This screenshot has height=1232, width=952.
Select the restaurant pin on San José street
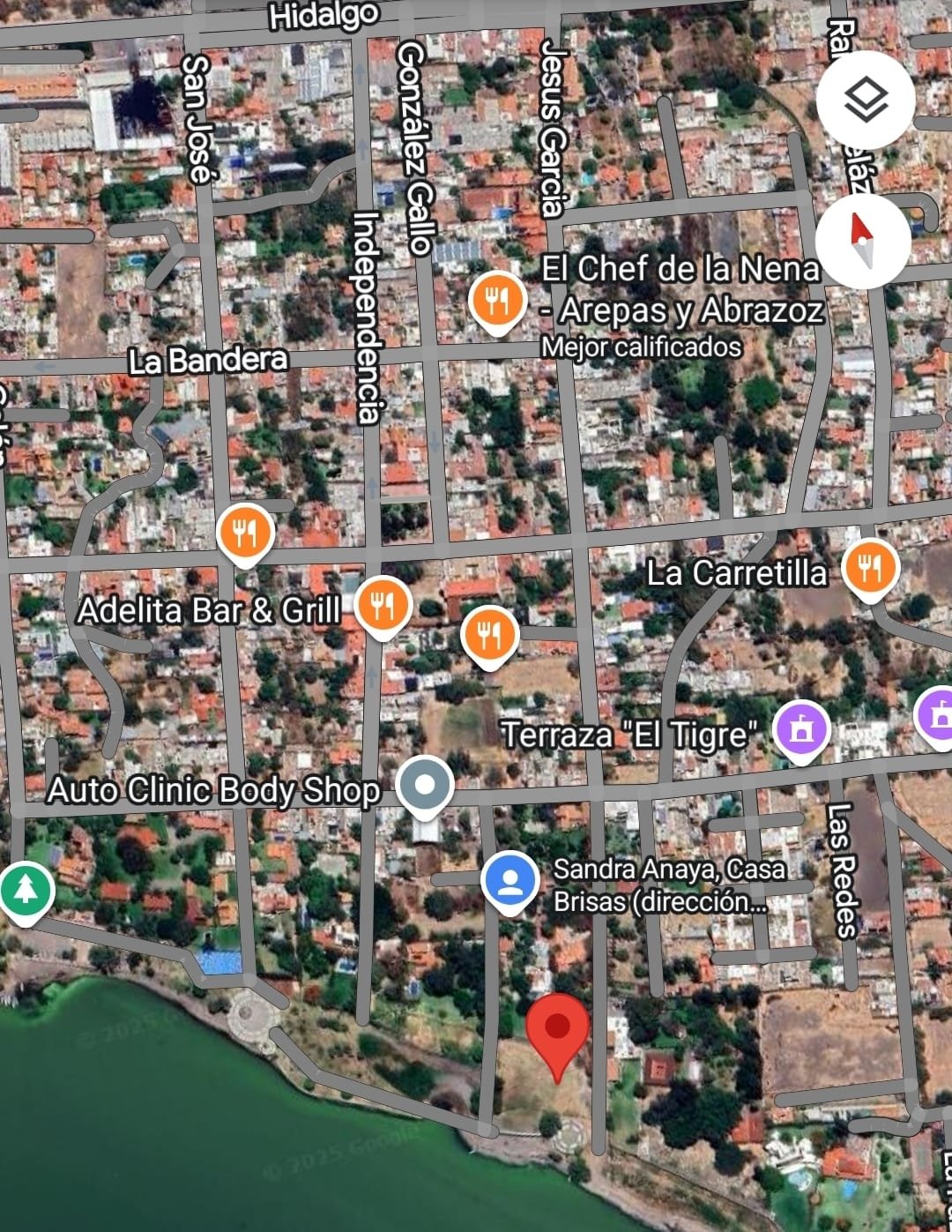tap(245, 533)
